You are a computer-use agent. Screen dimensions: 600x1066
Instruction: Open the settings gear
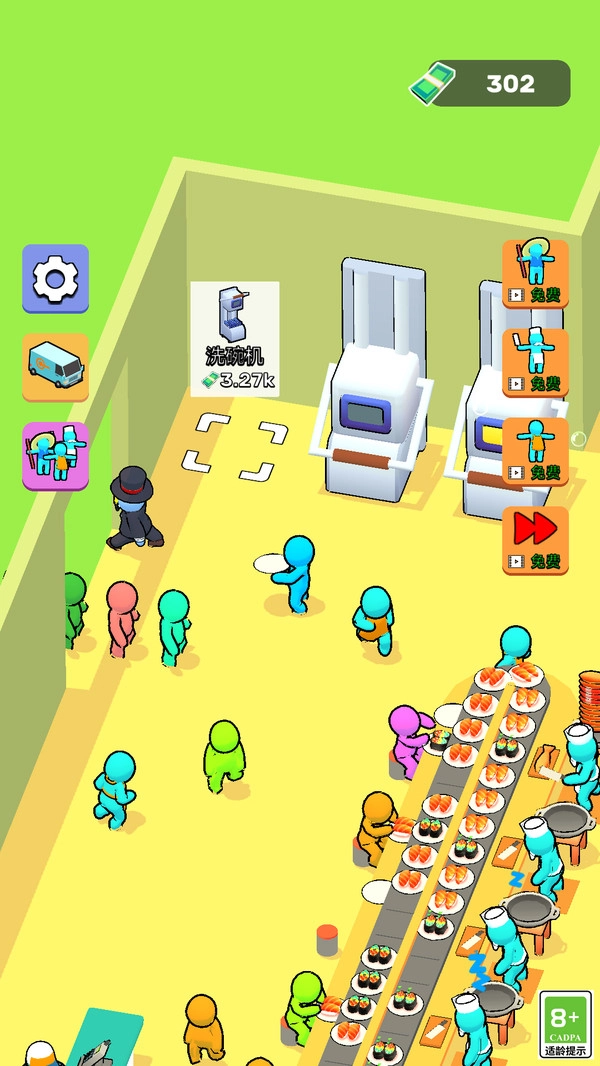coord(55,279)
